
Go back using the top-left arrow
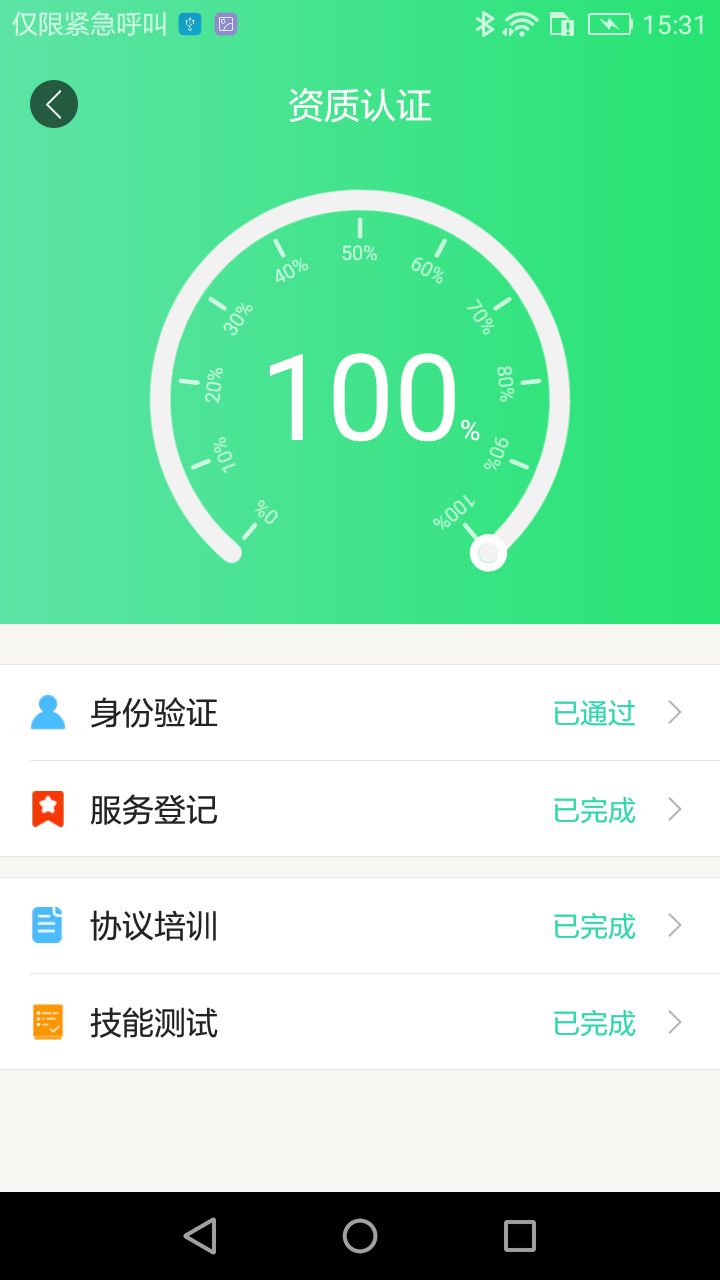tap(54, 104)
